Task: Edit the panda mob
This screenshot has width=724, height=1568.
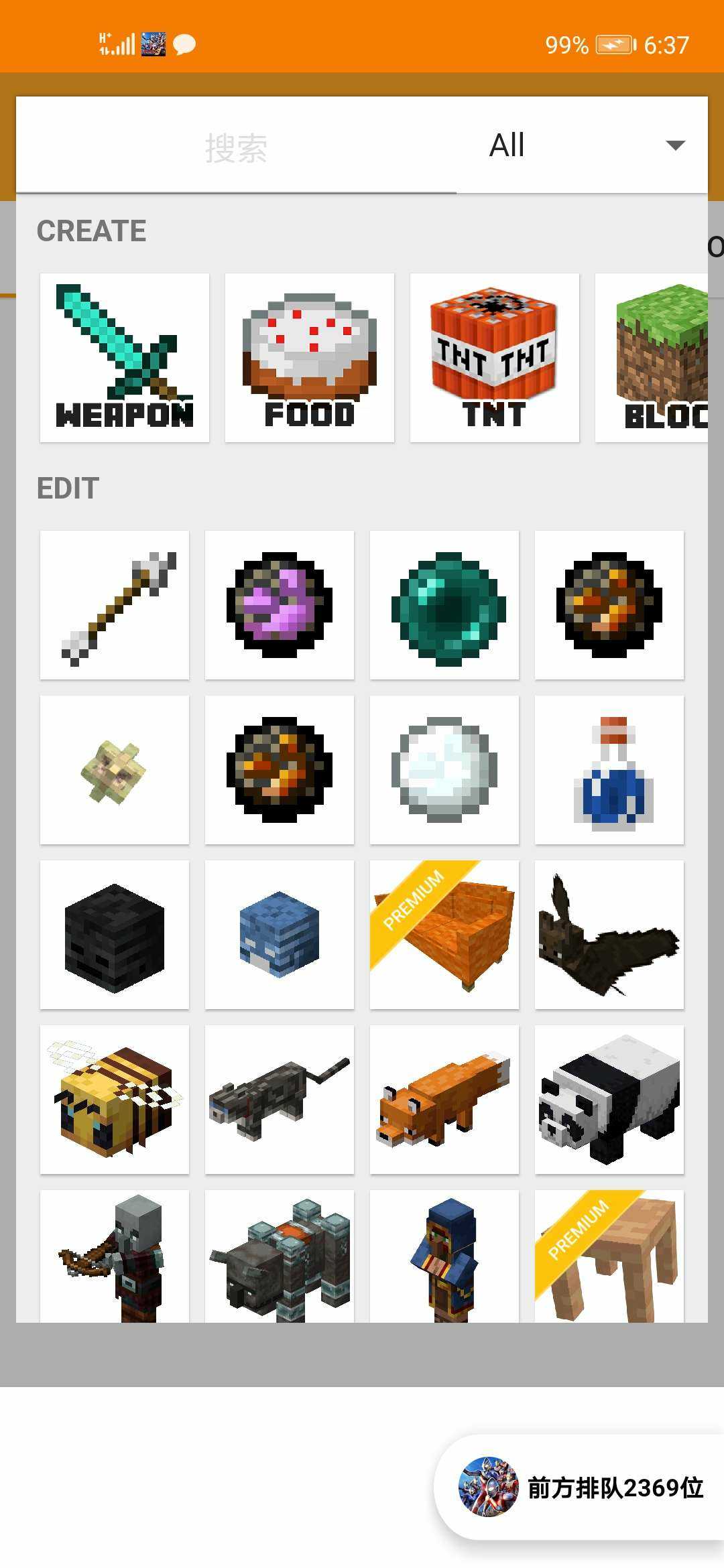Action: point(609,1100)
